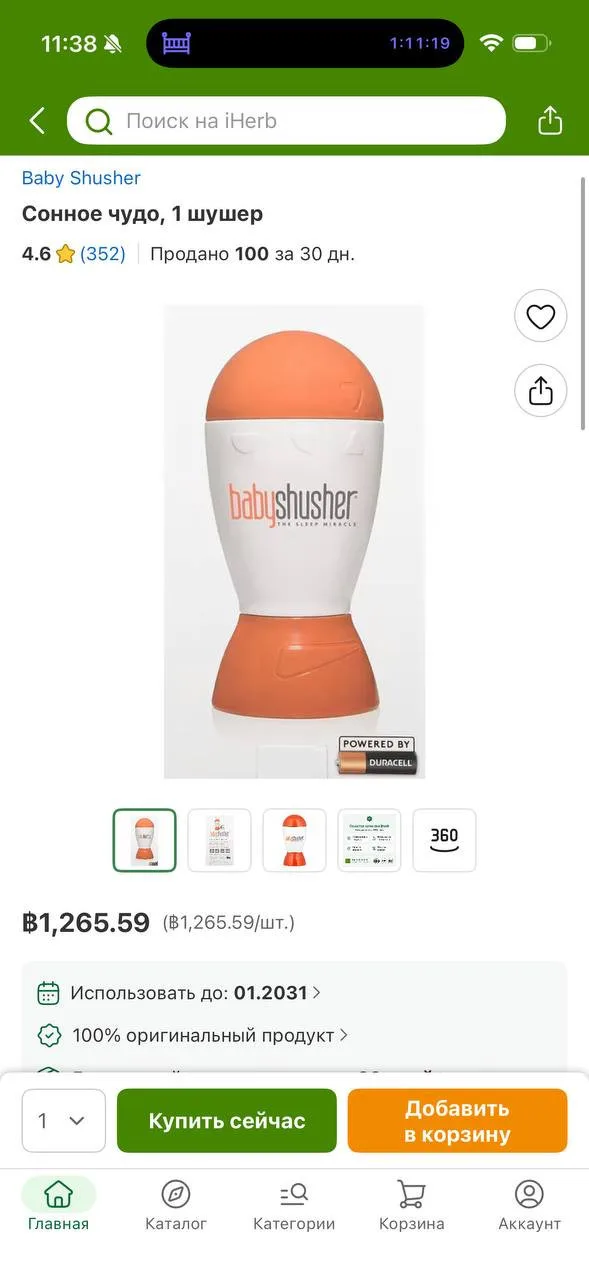Switch to the Корзина tab
This screenshot has height=1280, width=589.
click(x=411, y=1205)
